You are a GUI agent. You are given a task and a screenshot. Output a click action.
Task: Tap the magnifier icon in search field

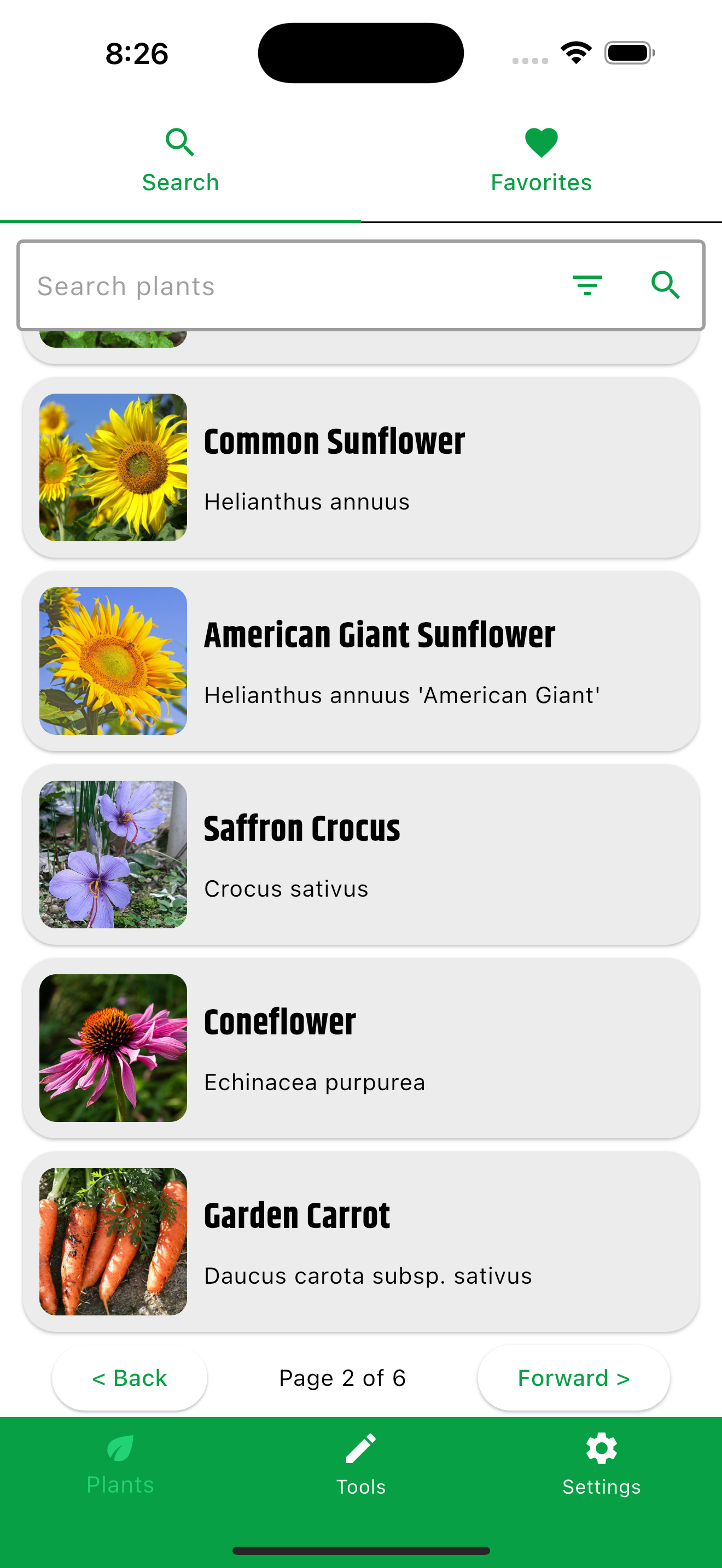[665, 285]
